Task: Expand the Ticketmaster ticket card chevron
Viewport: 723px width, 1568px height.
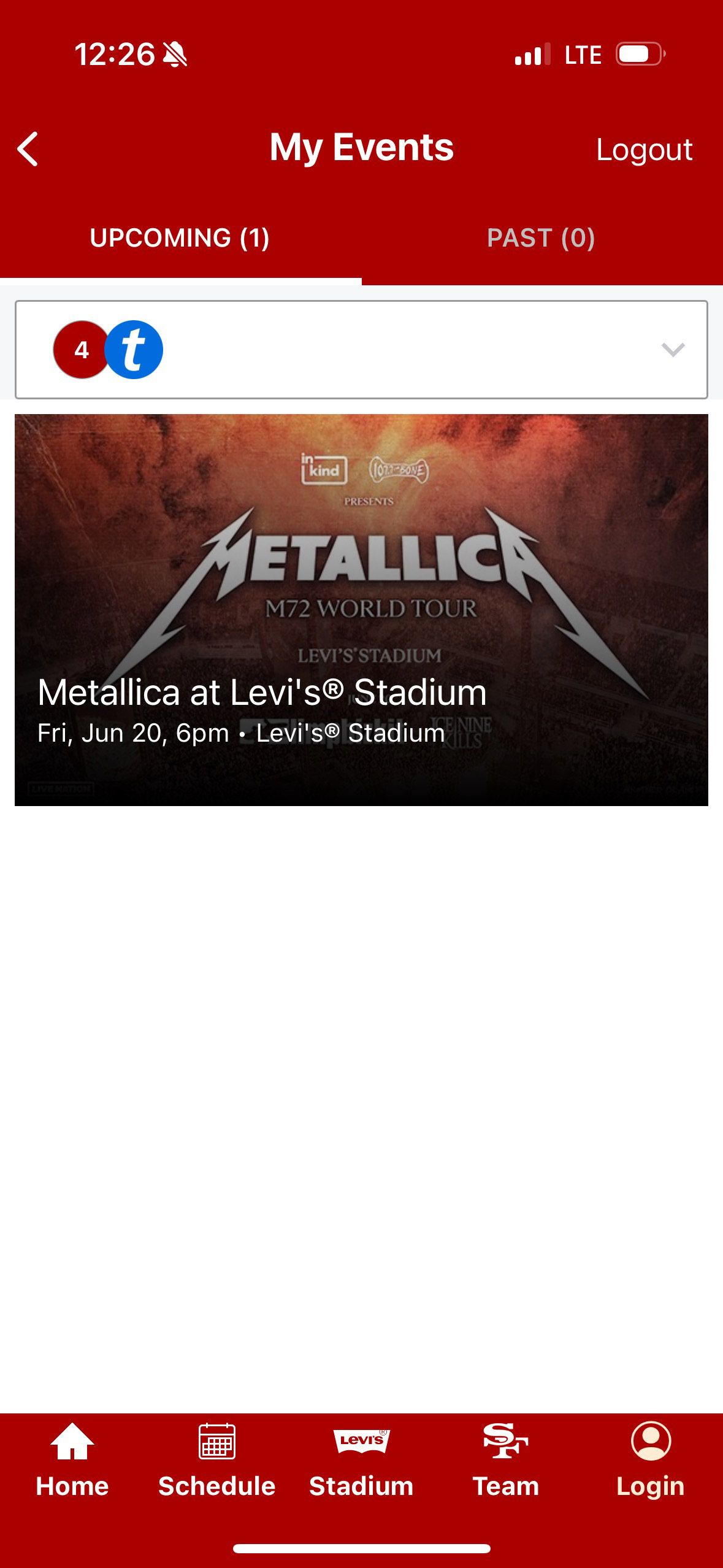Action: [673, 348]
